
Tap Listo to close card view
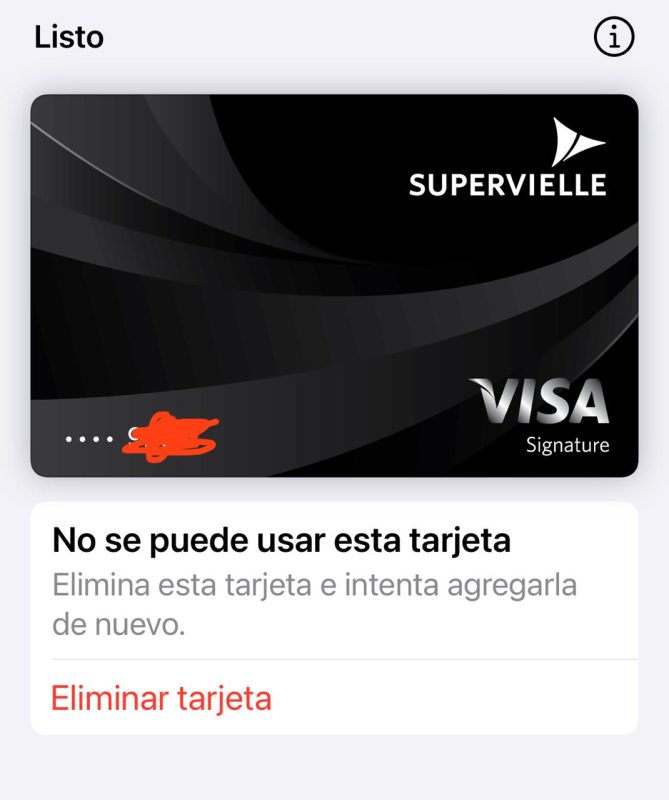[x=69, y=38]
